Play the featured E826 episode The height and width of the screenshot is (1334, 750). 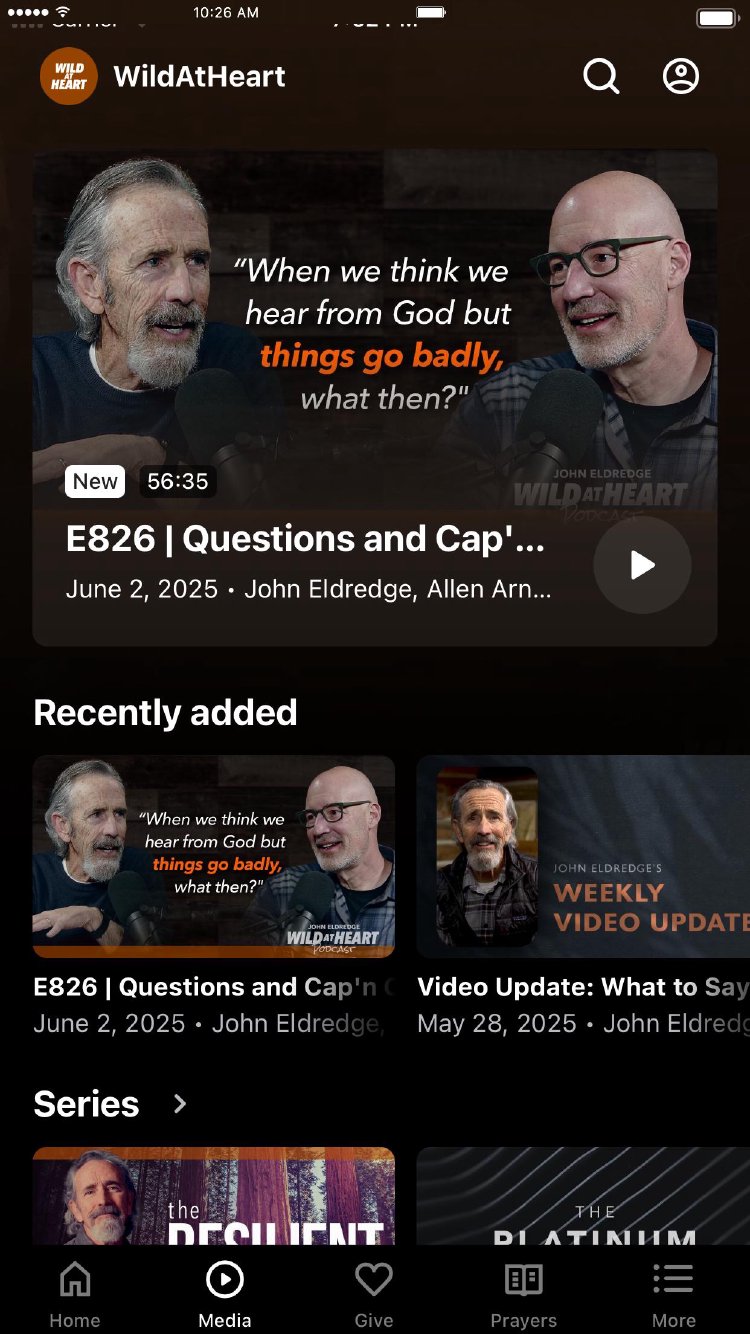[x=642, y=565]
